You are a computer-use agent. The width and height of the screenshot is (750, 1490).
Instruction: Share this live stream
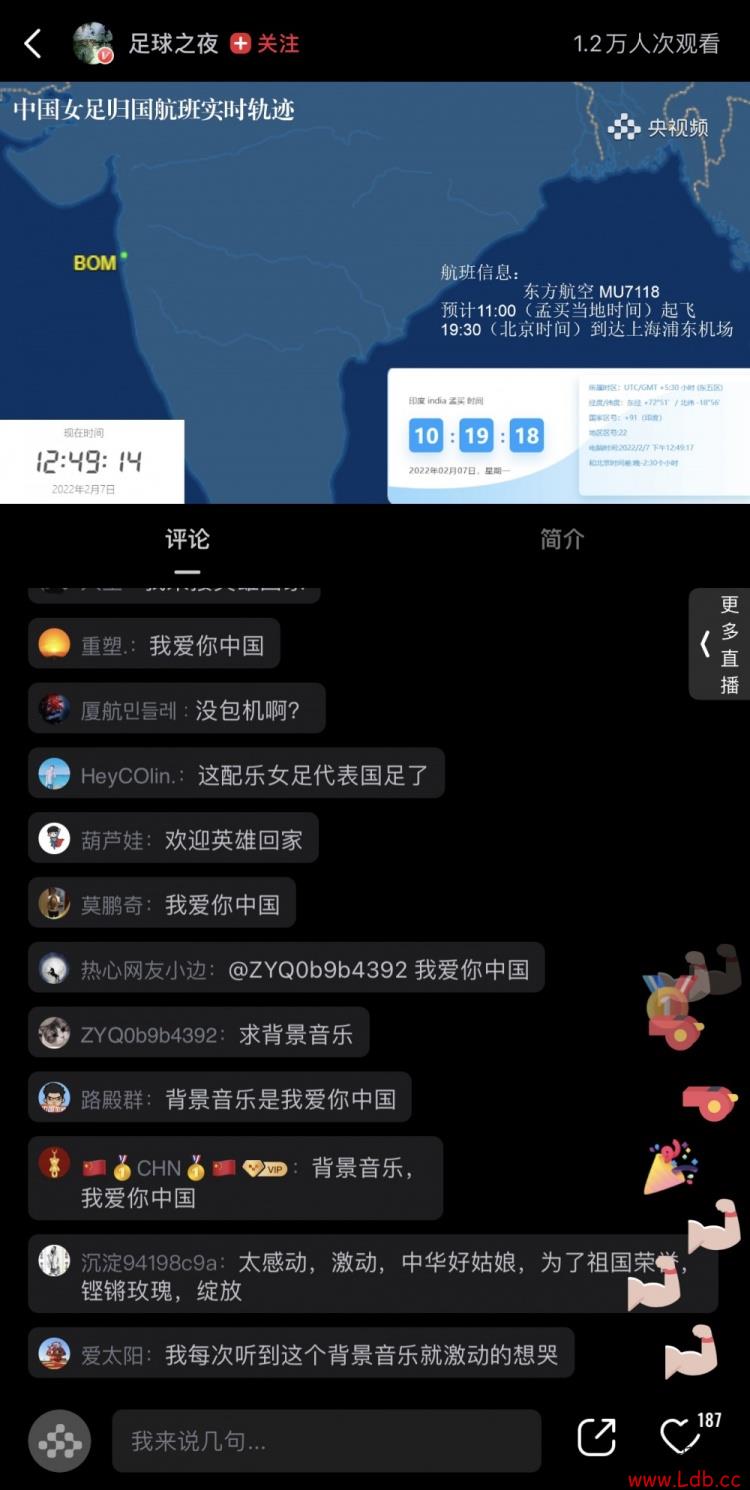(x=597, y=1438)
